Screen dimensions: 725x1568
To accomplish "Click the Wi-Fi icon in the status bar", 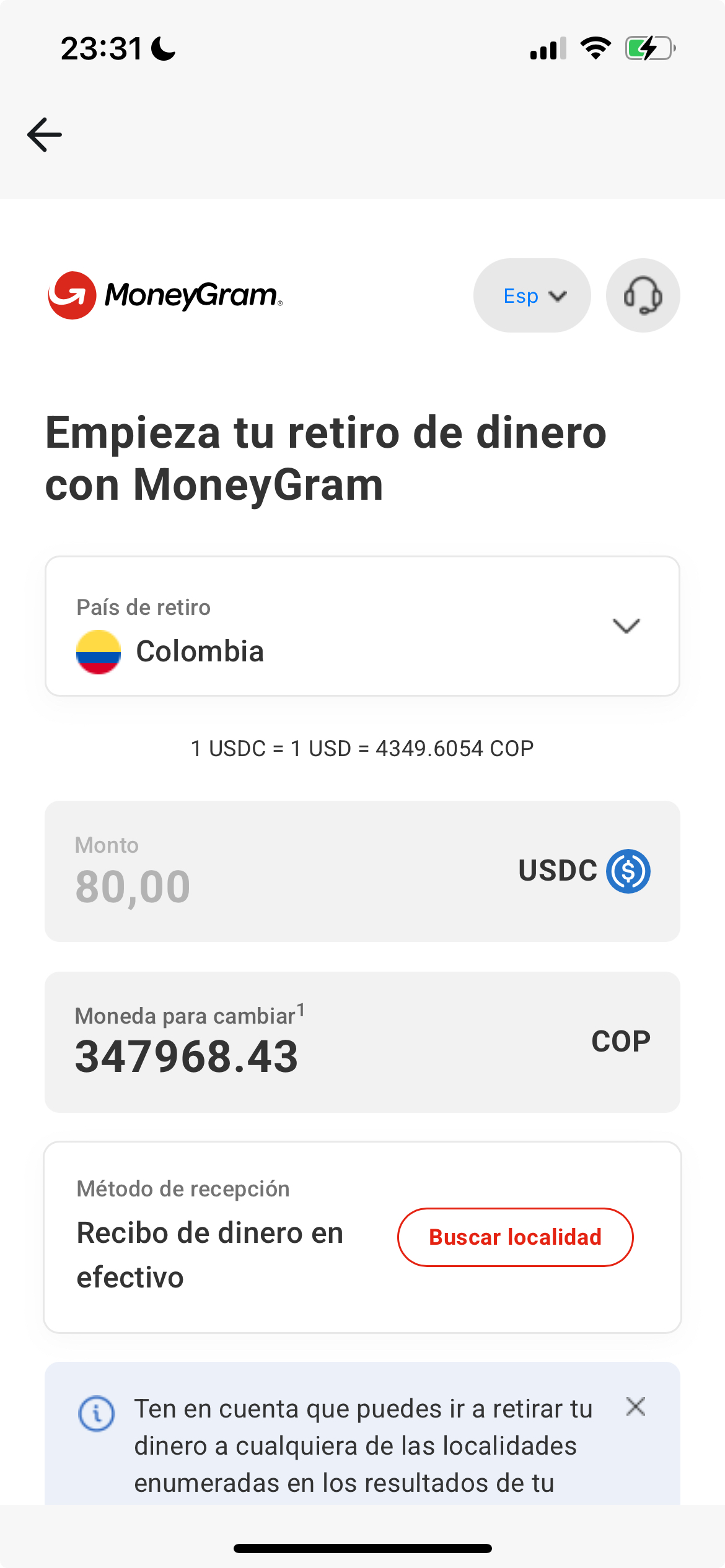I will (x=596, y=49).
